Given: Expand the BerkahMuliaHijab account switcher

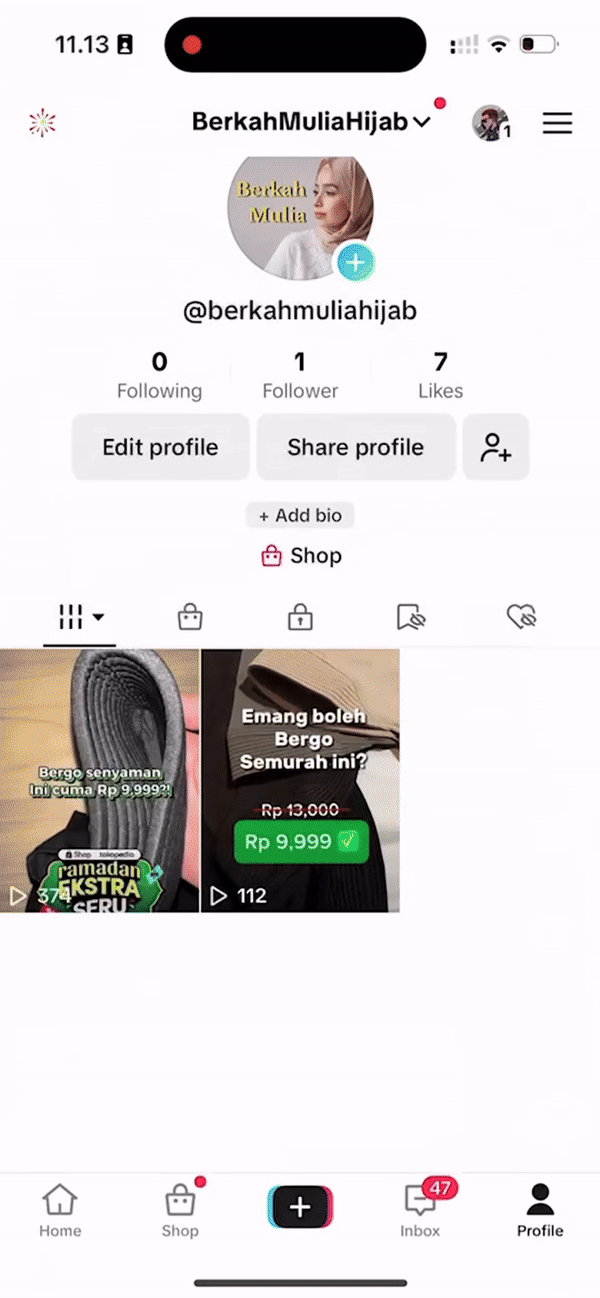Looking at the screenshot, I should click(x=311, y=122).
